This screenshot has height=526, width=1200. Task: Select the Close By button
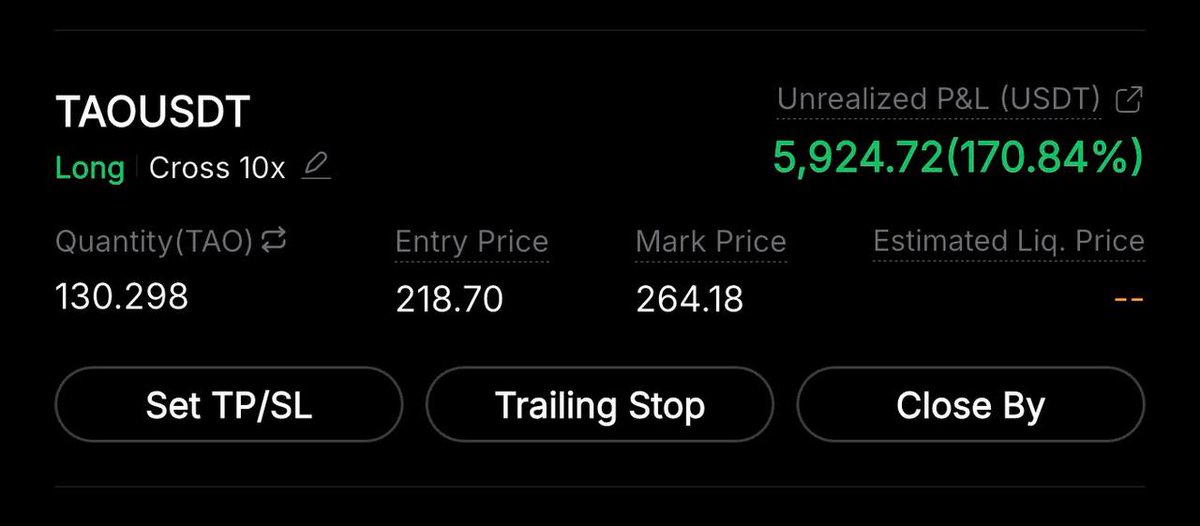pos(970,406)
